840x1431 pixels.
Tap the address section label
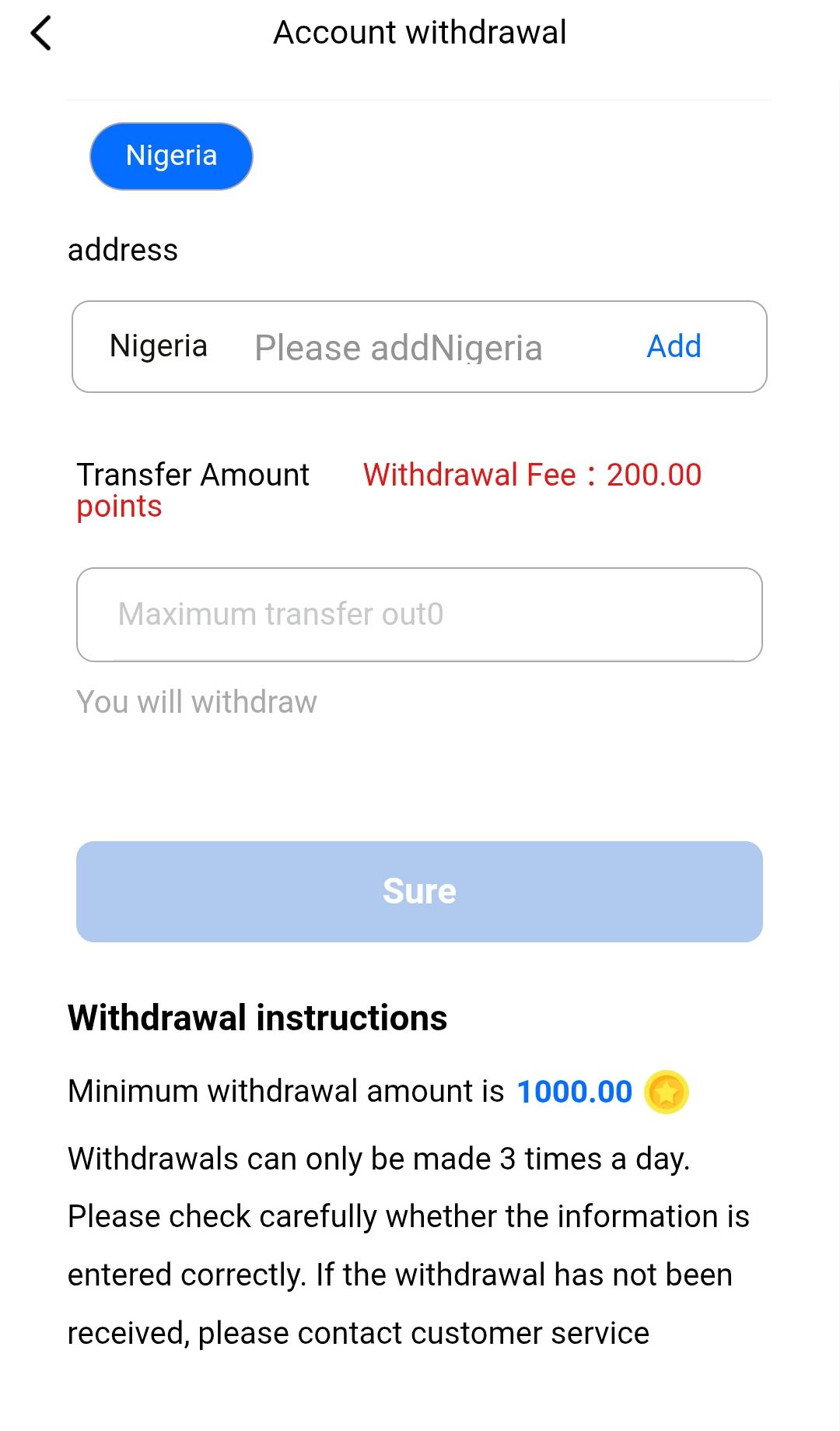(124, 249)
